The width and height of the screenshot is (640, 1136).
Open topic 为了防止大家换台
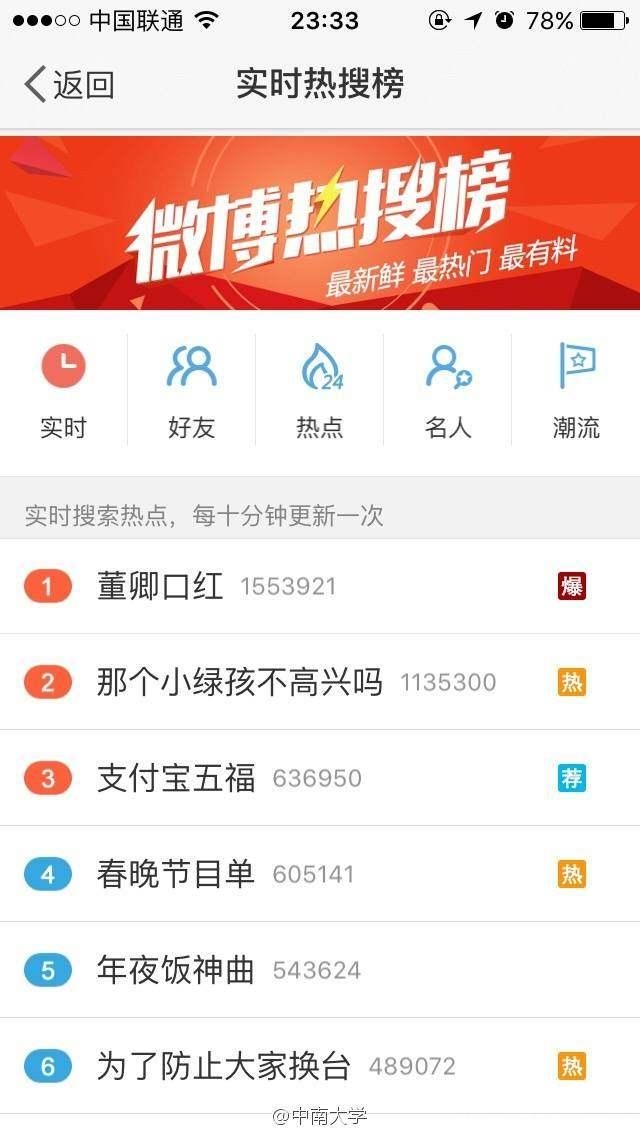click(x=224, y=1066)
